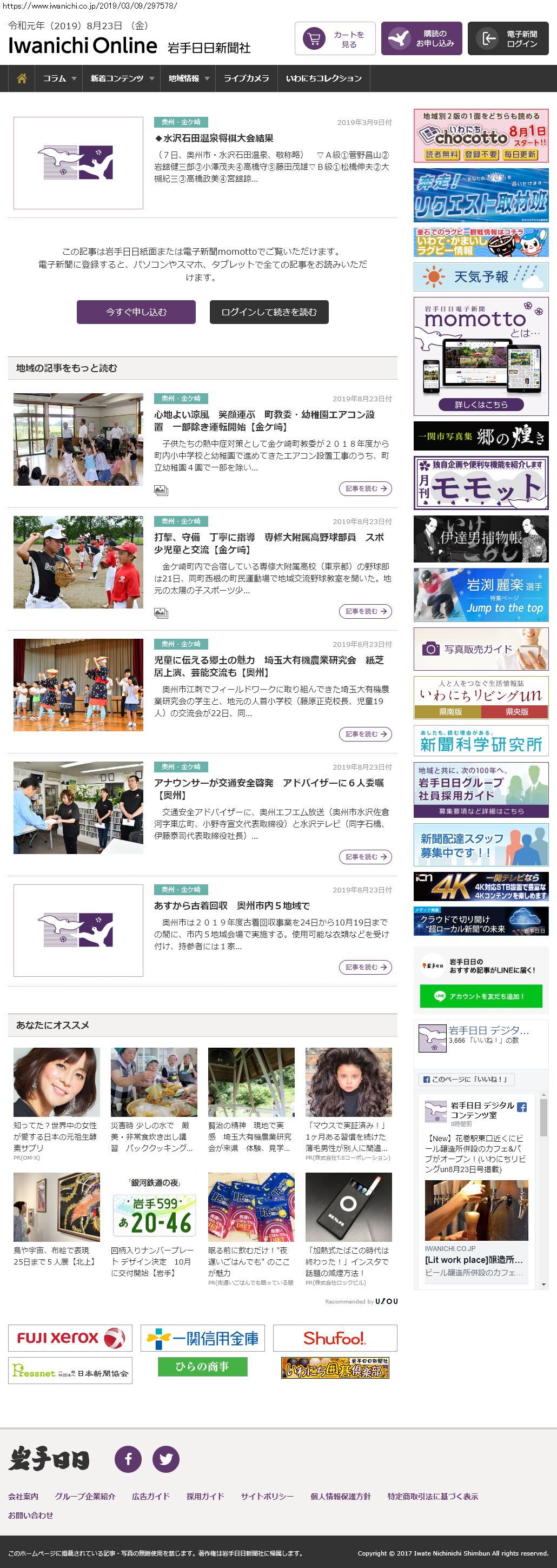Tap the 今すぐ申し込む button
Image resolution: width=557 pixels, height=1568 pixels.
point(136,312)
